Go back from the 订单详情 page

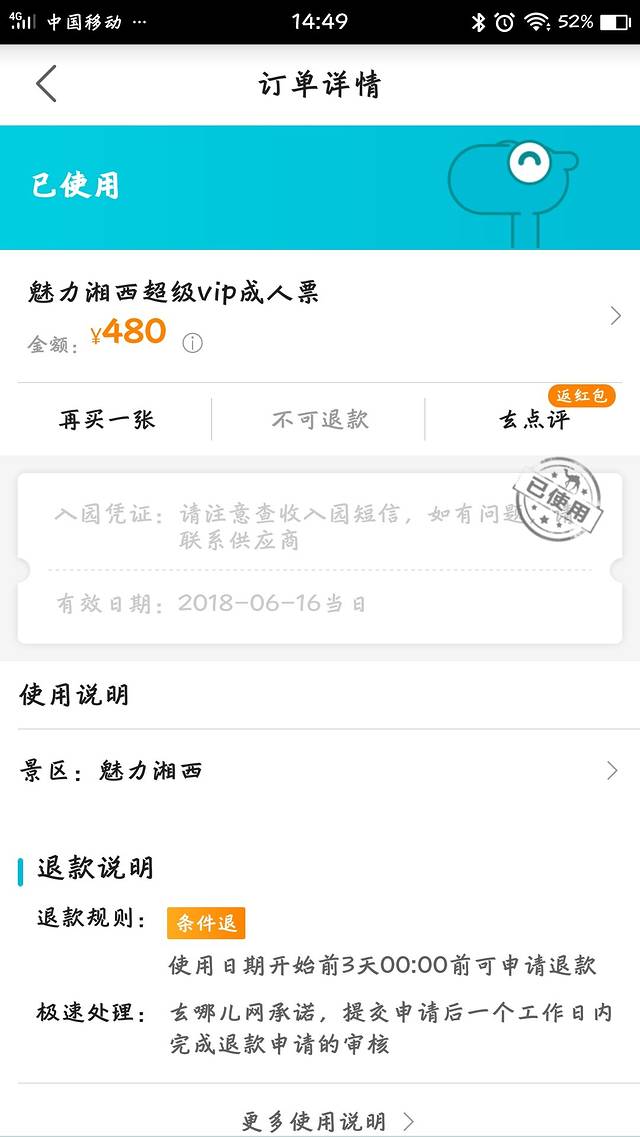tap(46, 84)
